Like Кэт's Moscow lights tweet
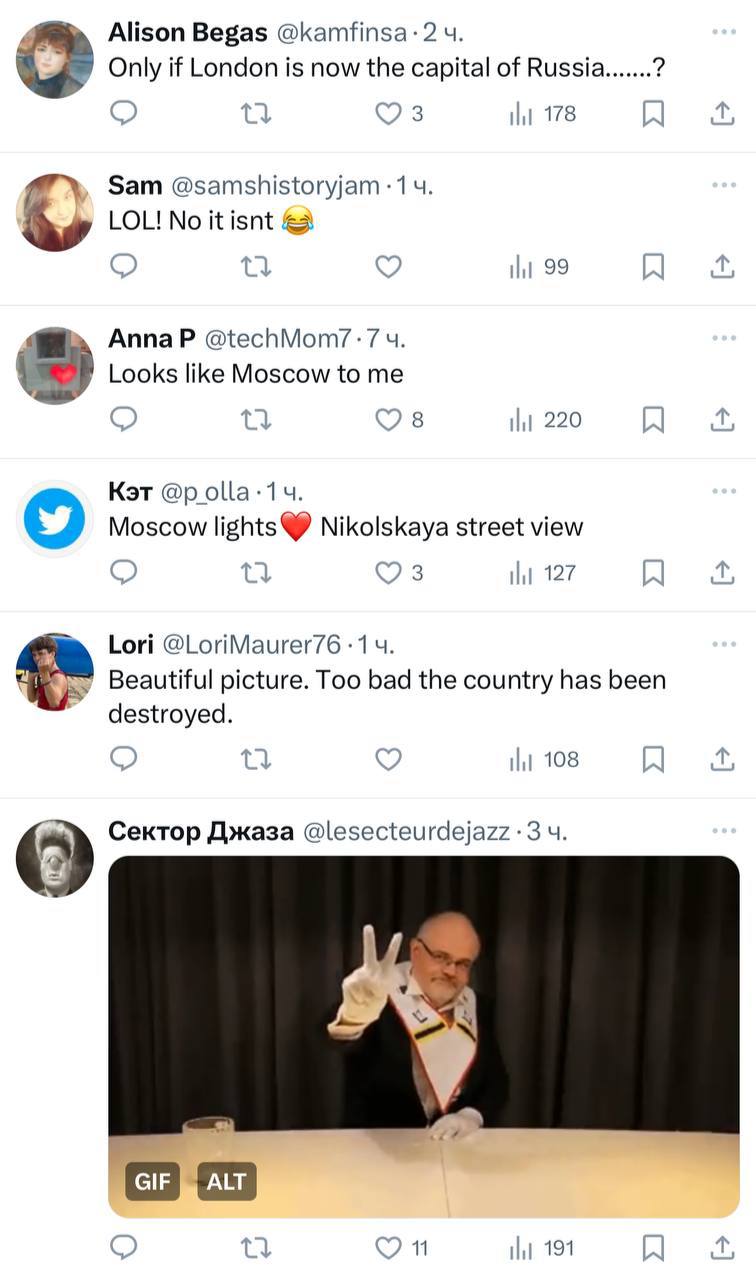The image size is (756, 1280). click(388, 573)
